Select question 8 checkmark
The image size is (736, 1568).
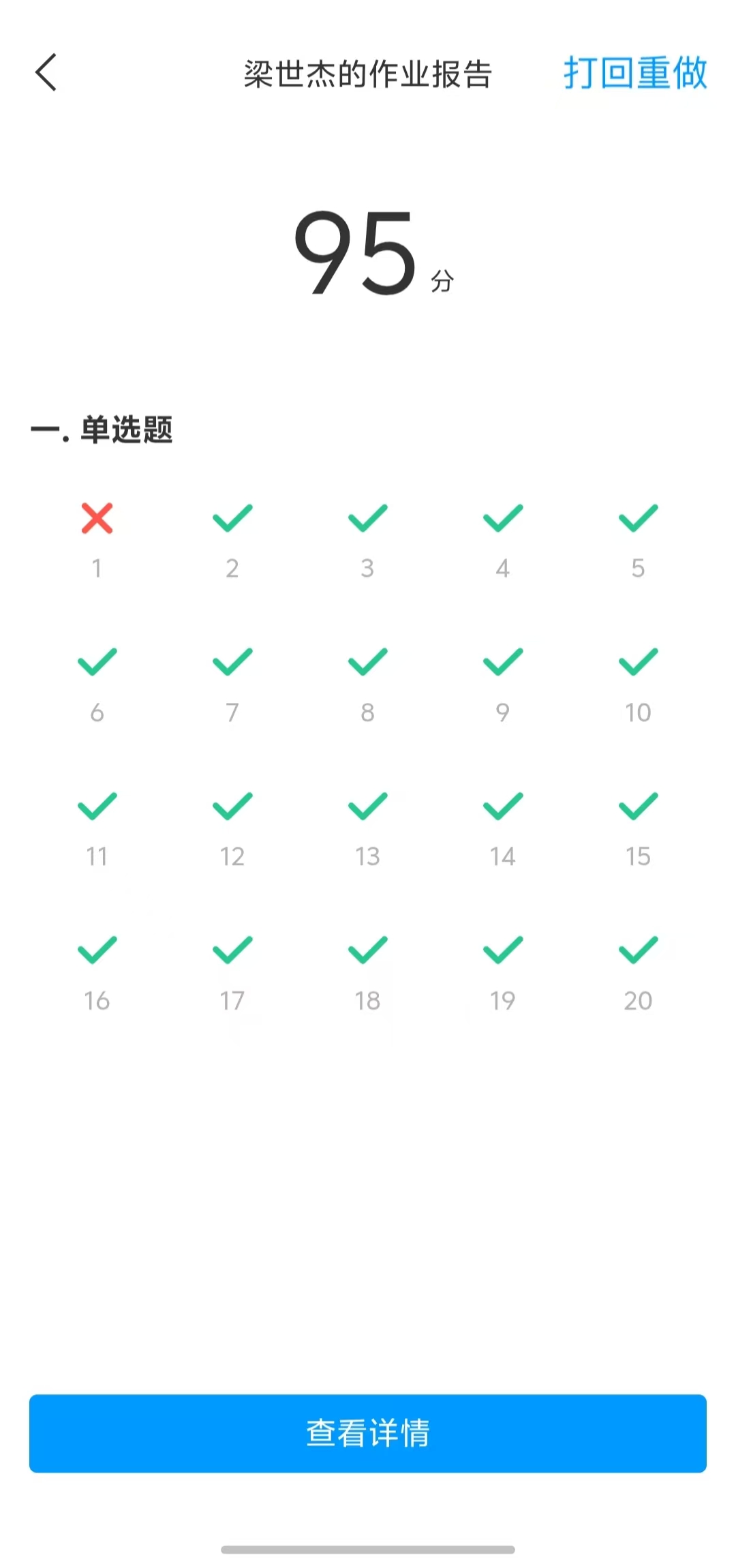point(367,662)
